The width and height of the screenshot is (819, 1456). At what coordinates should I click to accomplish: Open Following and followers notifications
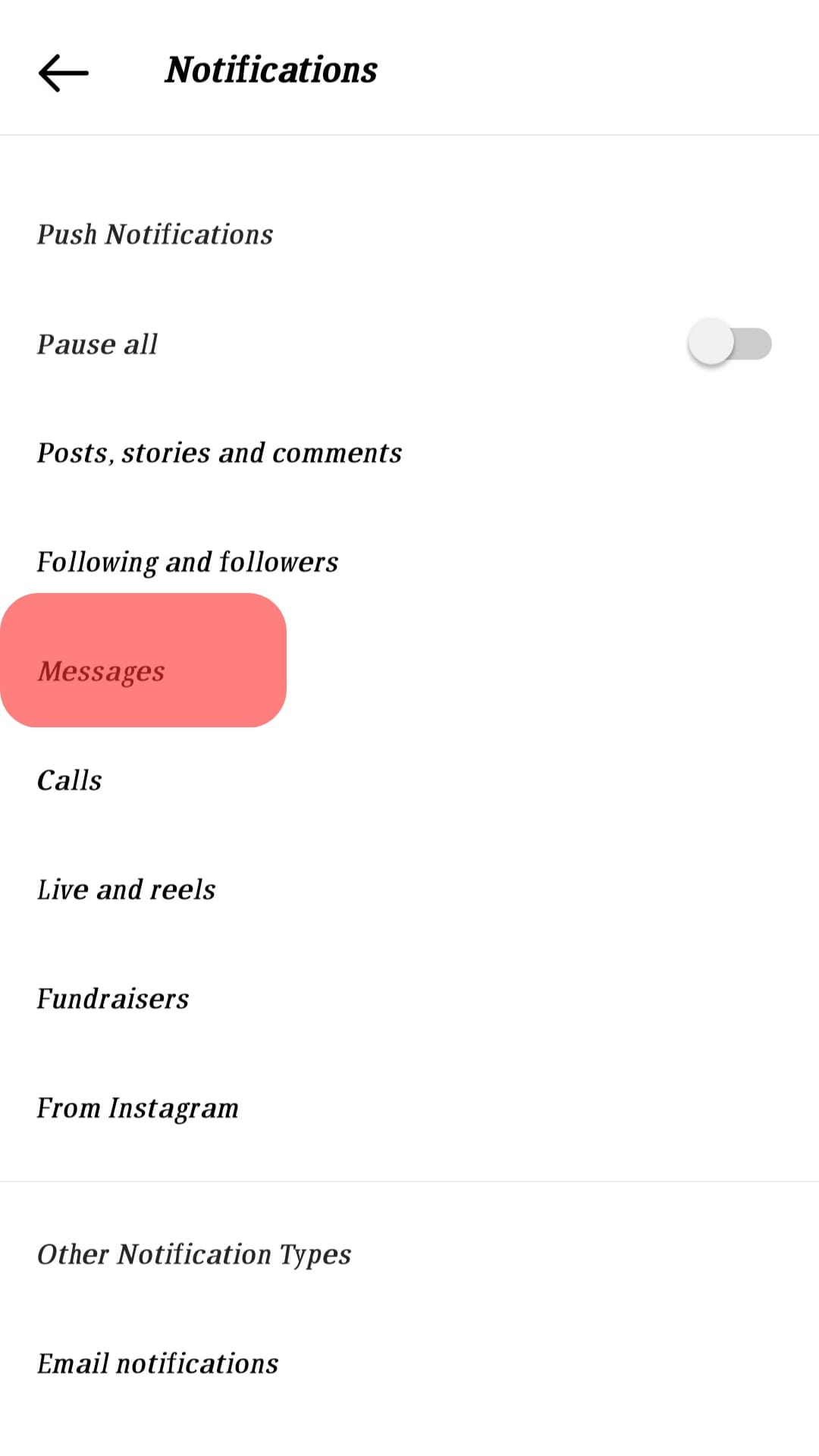point(187,562)
